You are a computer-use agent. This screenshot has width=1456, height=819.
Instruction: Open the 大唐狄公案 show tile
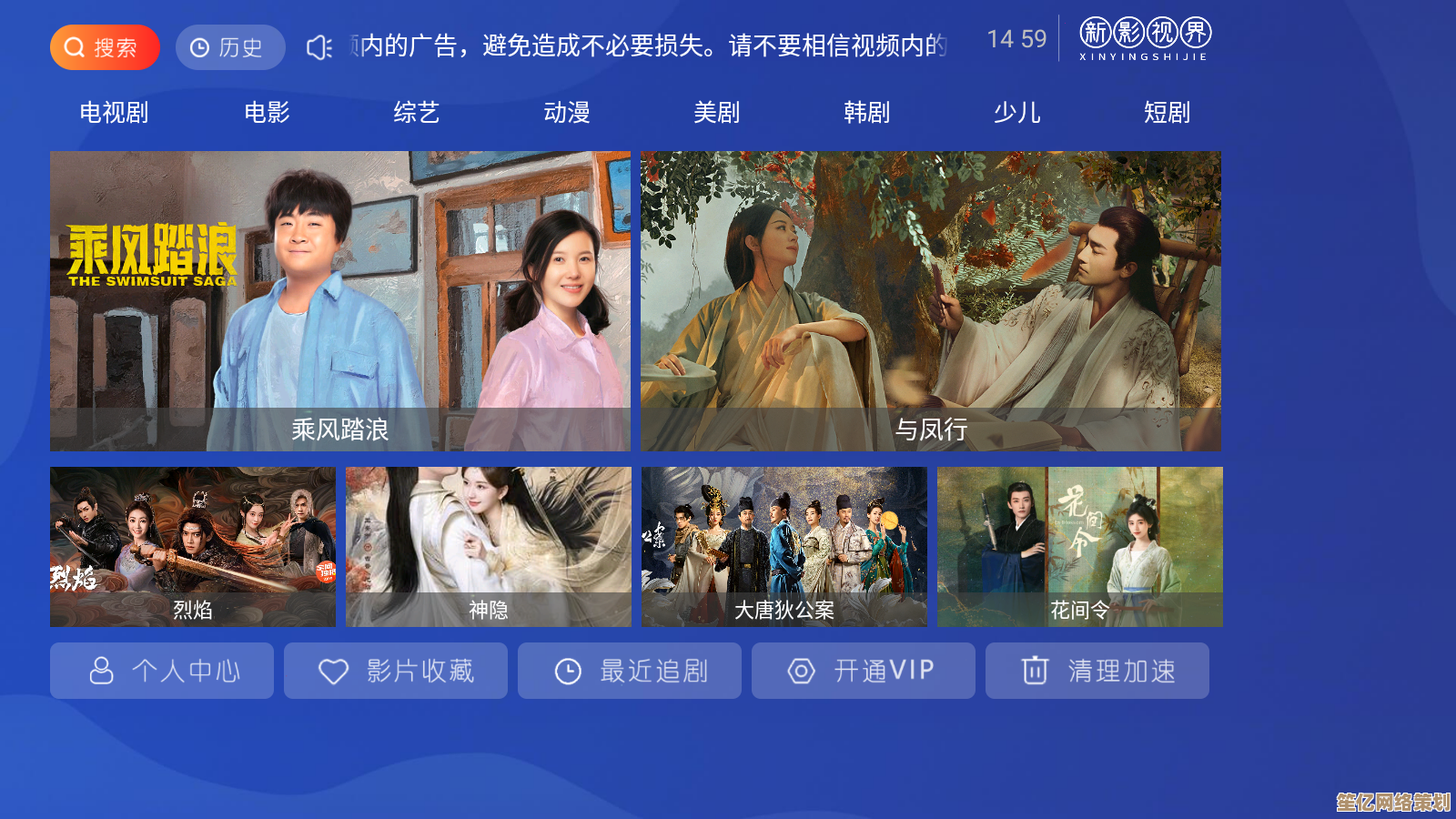click(784, 547)
